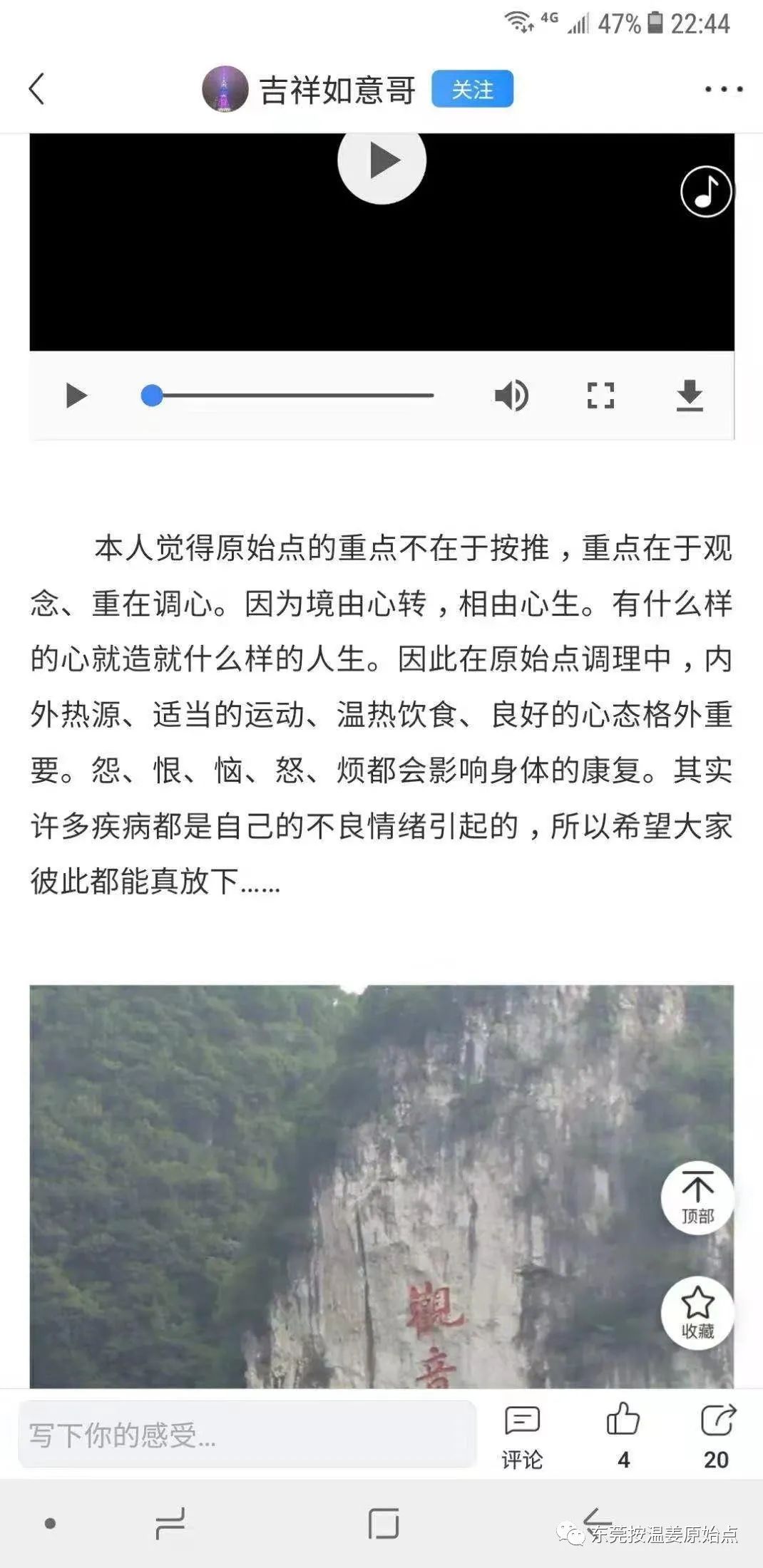Download the video using the download icon
763x1568 pixels.
pyautogui.click(x=690, y=396)
